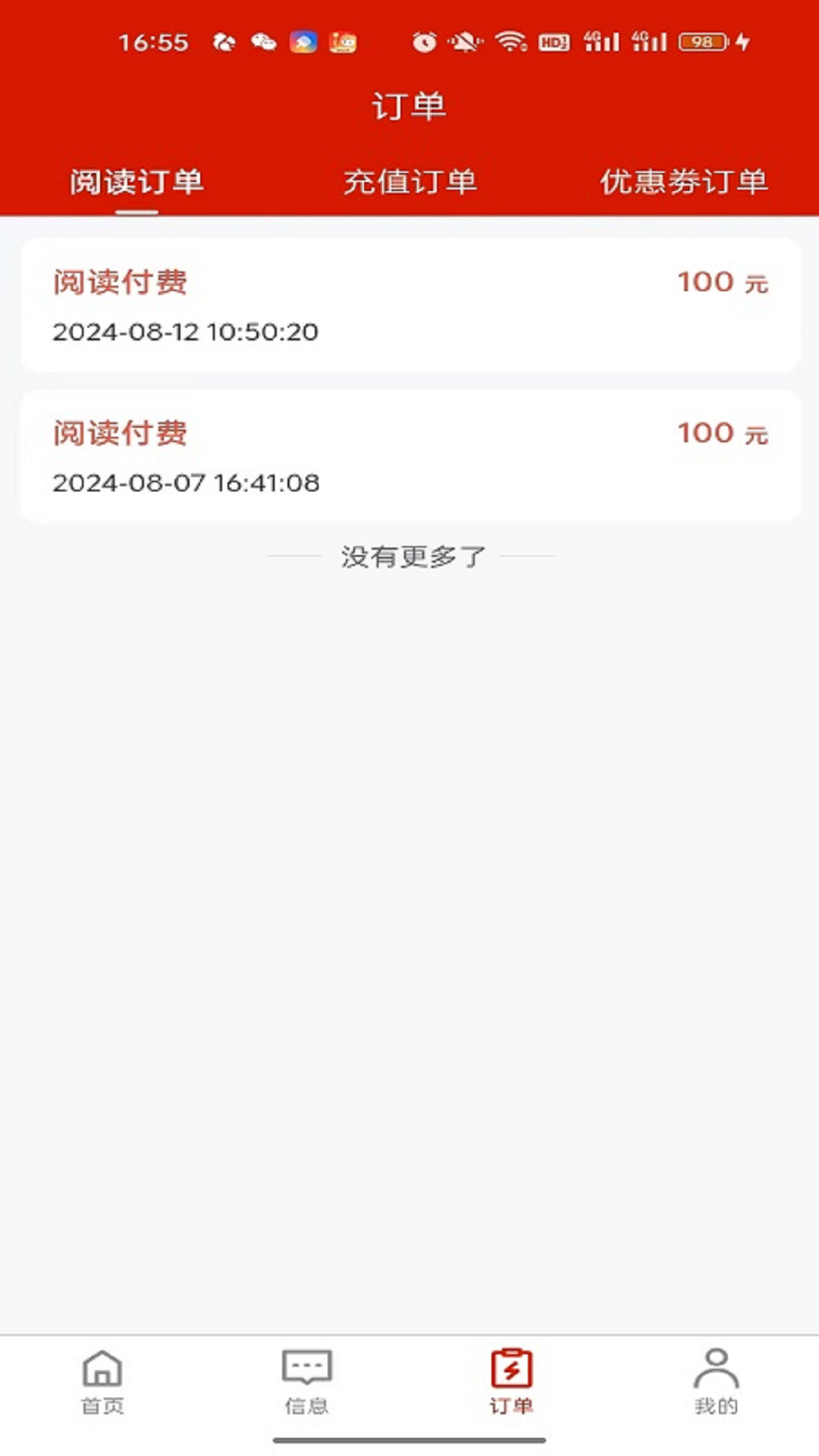Switch to the 优惠券订单 tab

(x=683, y=182)
